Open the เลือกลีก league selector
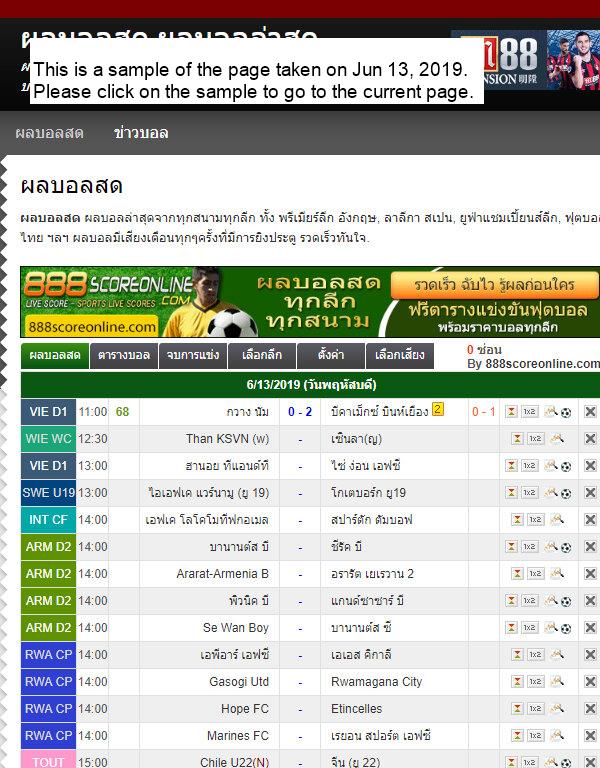The image size is (600, 768). pyautogui.click(x=262, y=355)
